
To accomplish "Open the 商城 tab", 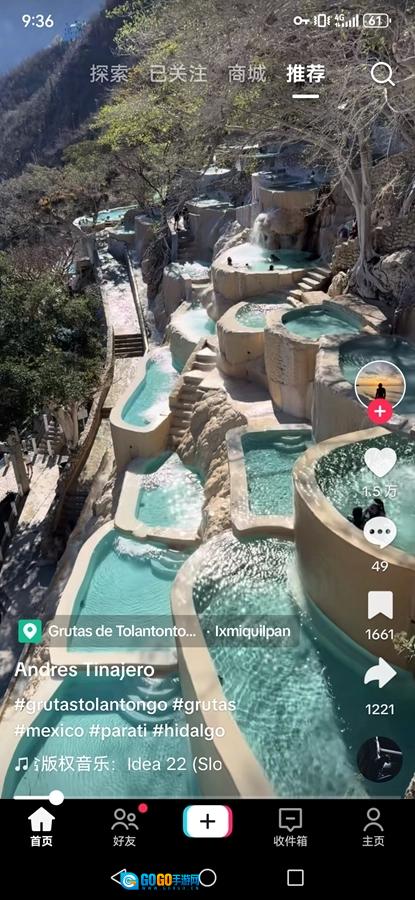I will (247, 74).
